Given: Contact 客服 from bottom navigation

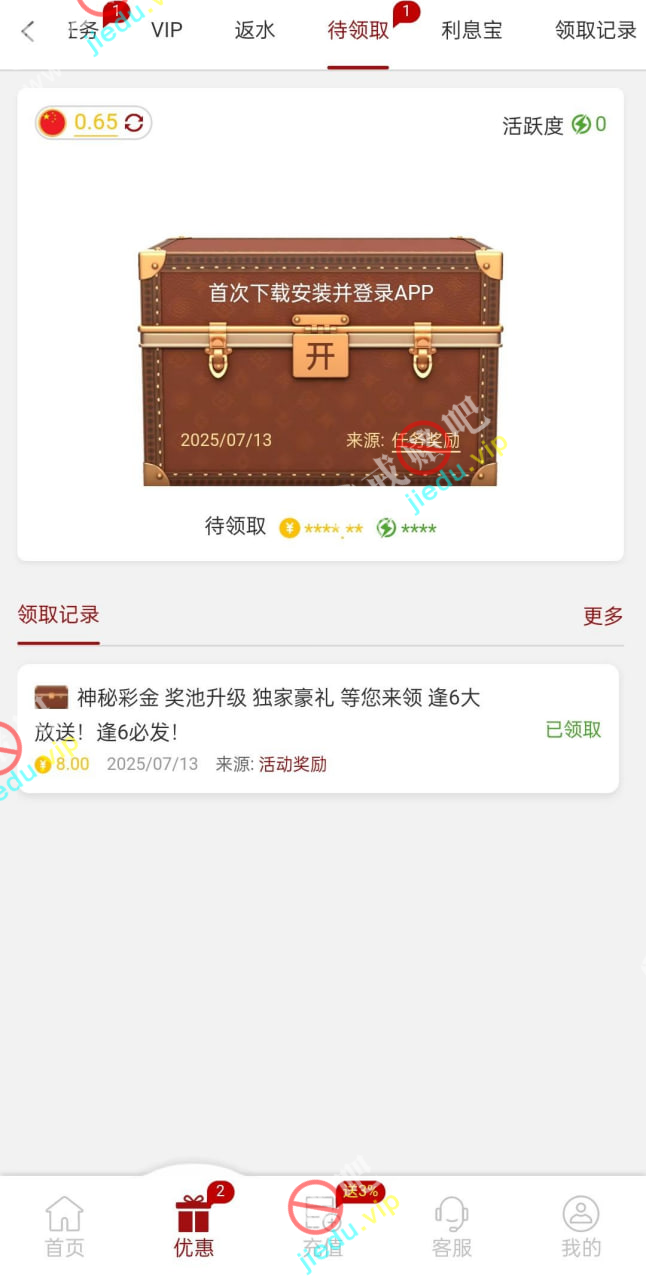Looking at the screenshot, I should coord(452,1227).
